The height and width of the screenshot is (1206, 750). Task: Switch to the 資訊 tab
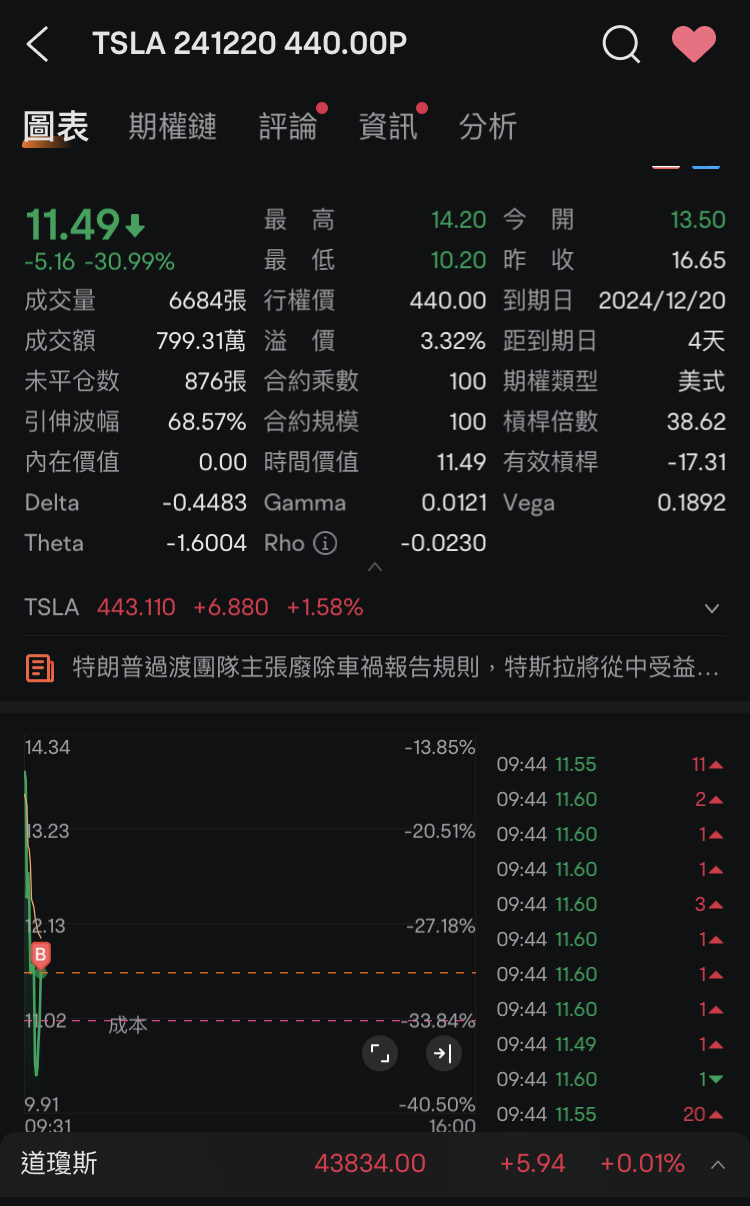point(388,127)
